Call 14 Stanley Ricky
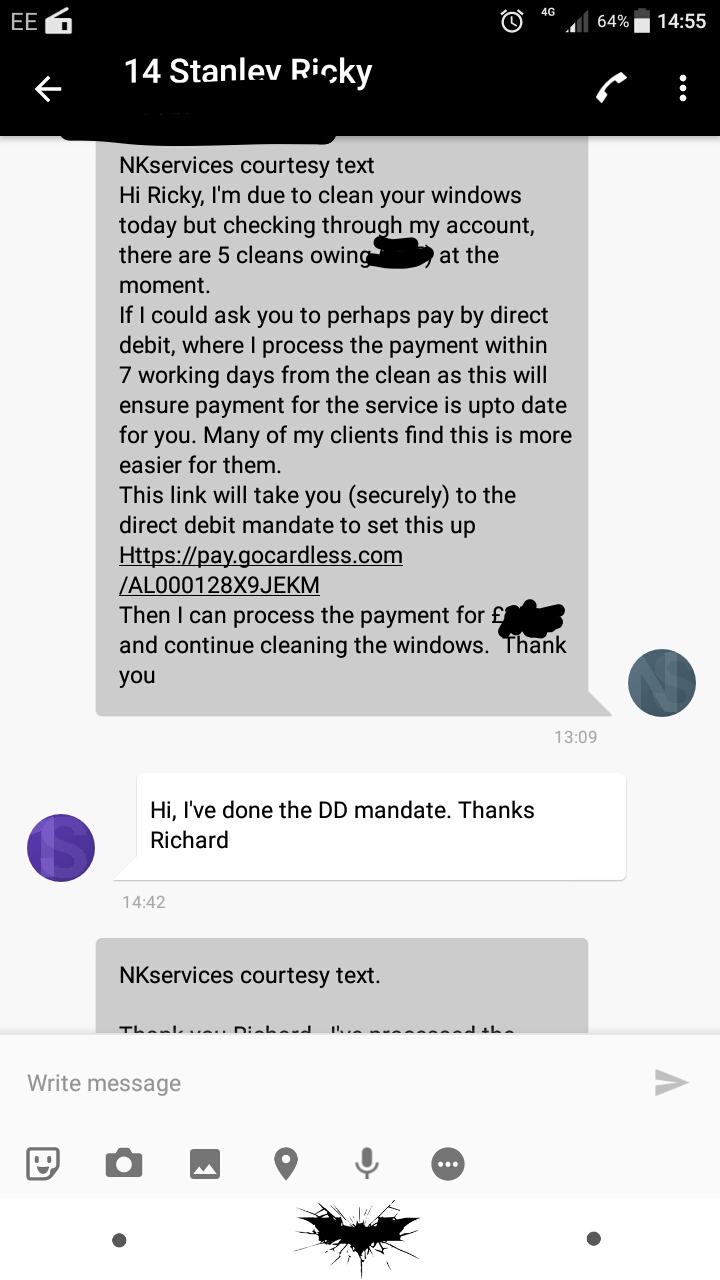 point(610,89)
